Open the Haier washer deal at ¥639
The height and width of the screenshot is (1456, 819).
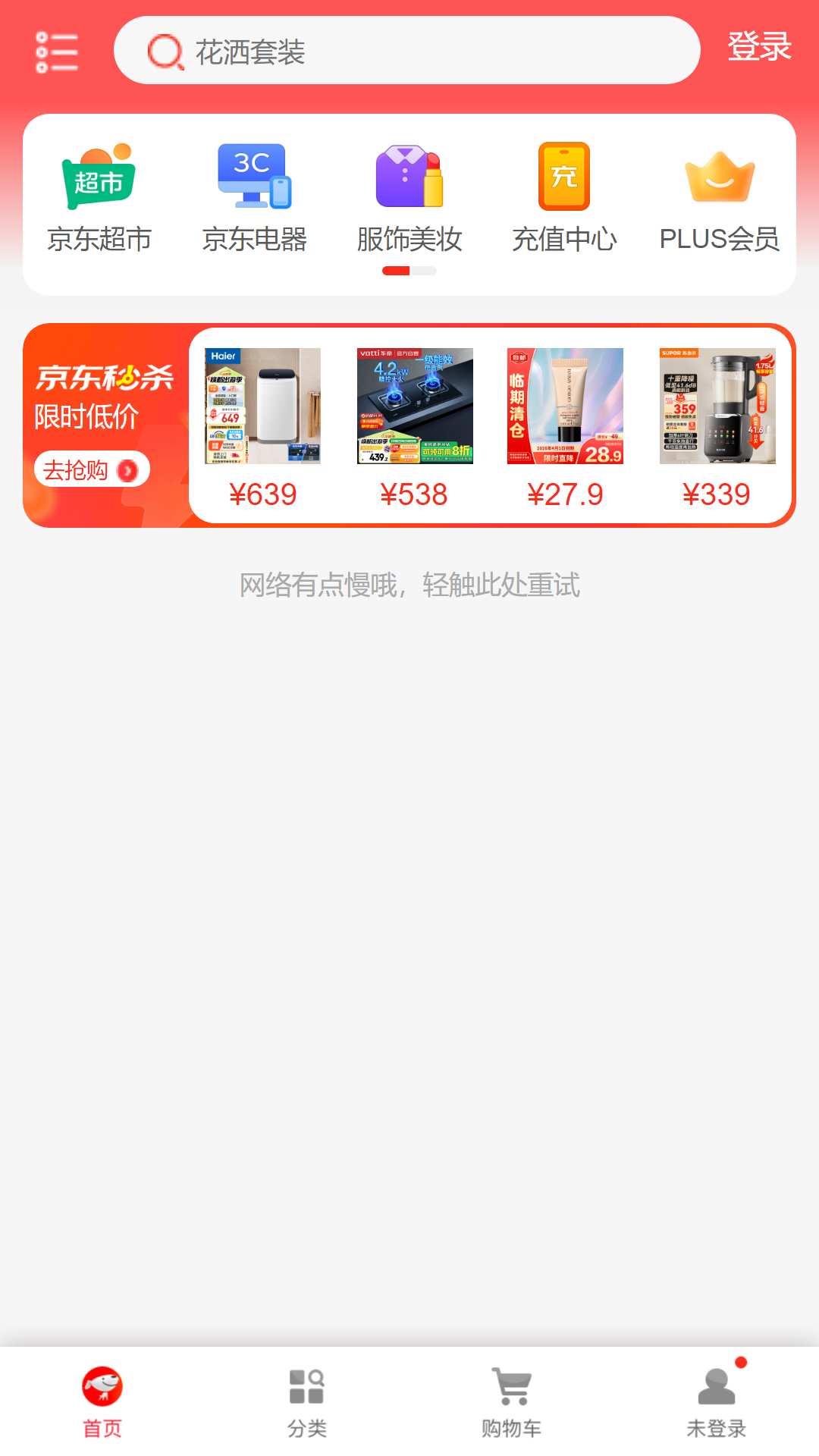263,426
